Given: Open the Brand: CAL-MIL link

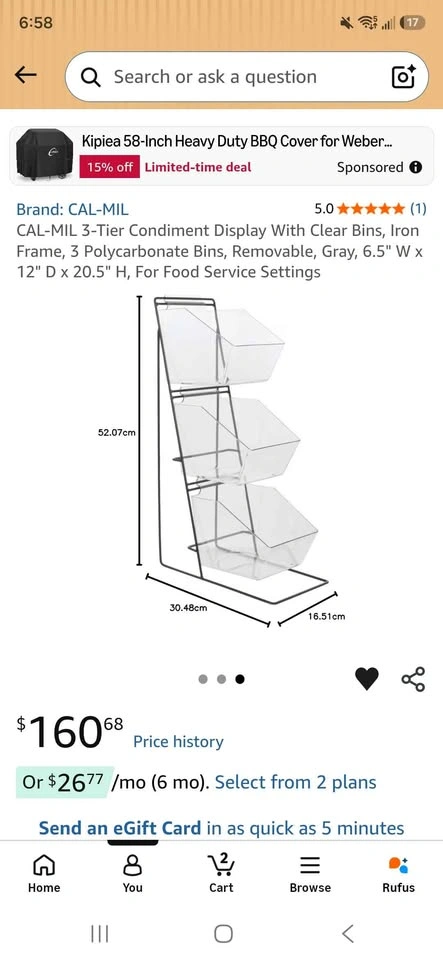Looking at the screenshot, I should pos(72,209).
